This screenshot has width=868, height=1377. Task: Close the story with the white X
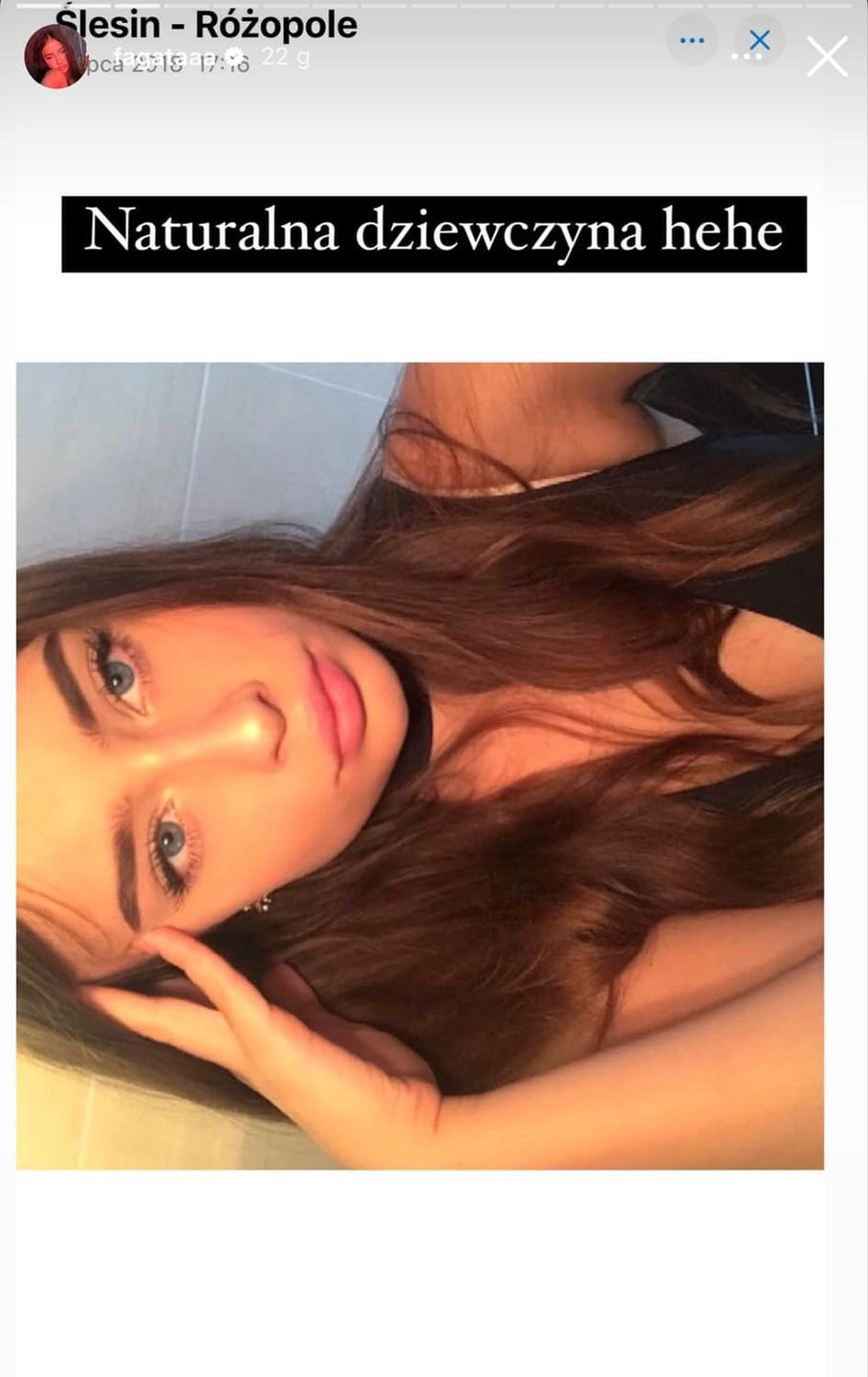tap(827, 57)
